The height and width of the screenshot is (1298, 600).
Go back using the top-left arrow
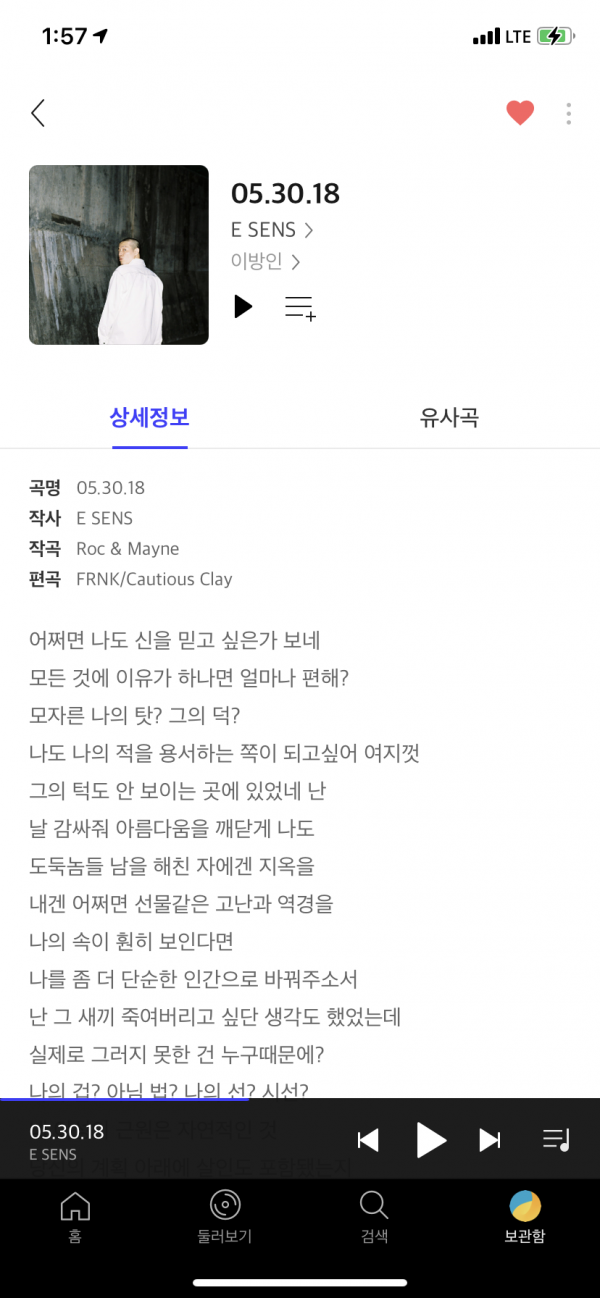tap(38, 113)
